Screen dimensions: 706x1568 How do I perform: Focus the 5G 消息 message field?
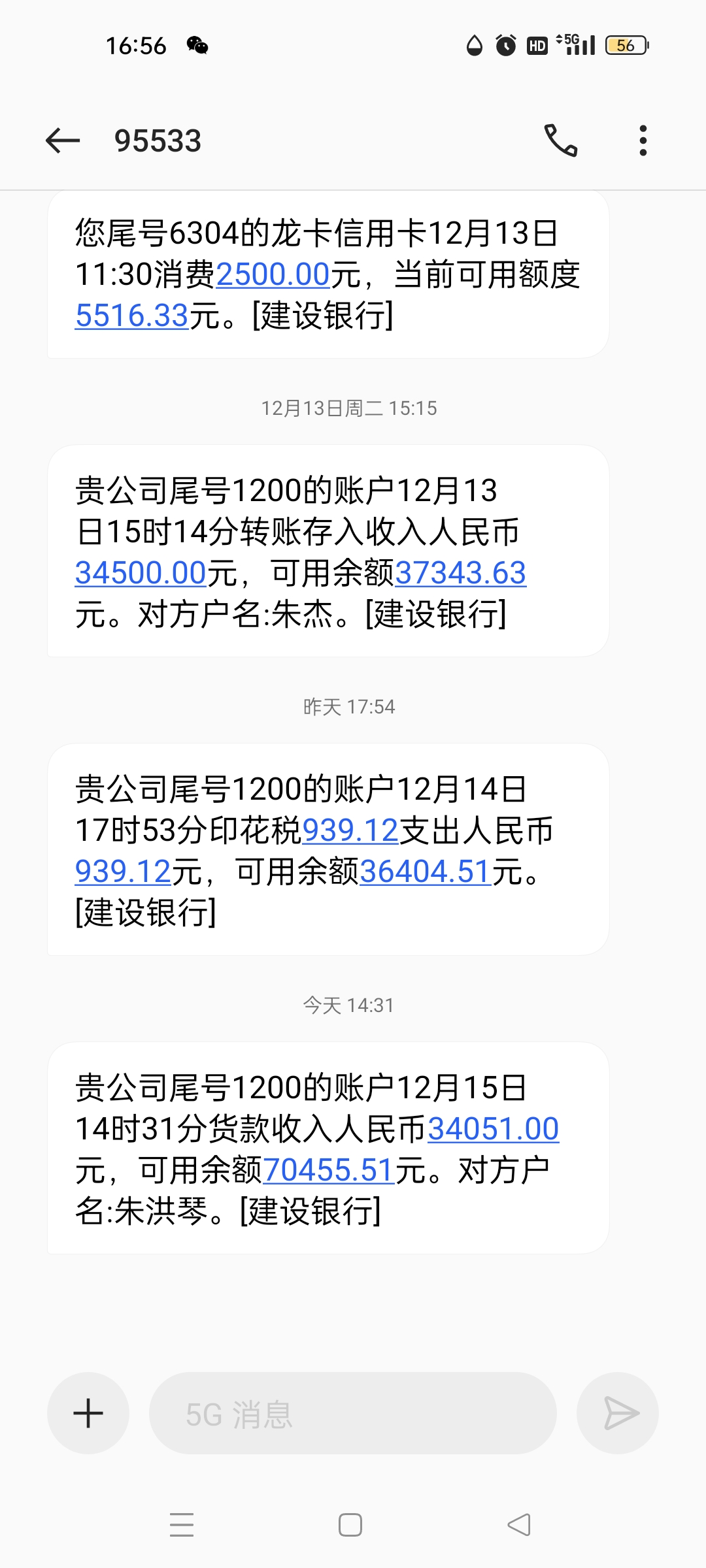tap(353, 1413)
